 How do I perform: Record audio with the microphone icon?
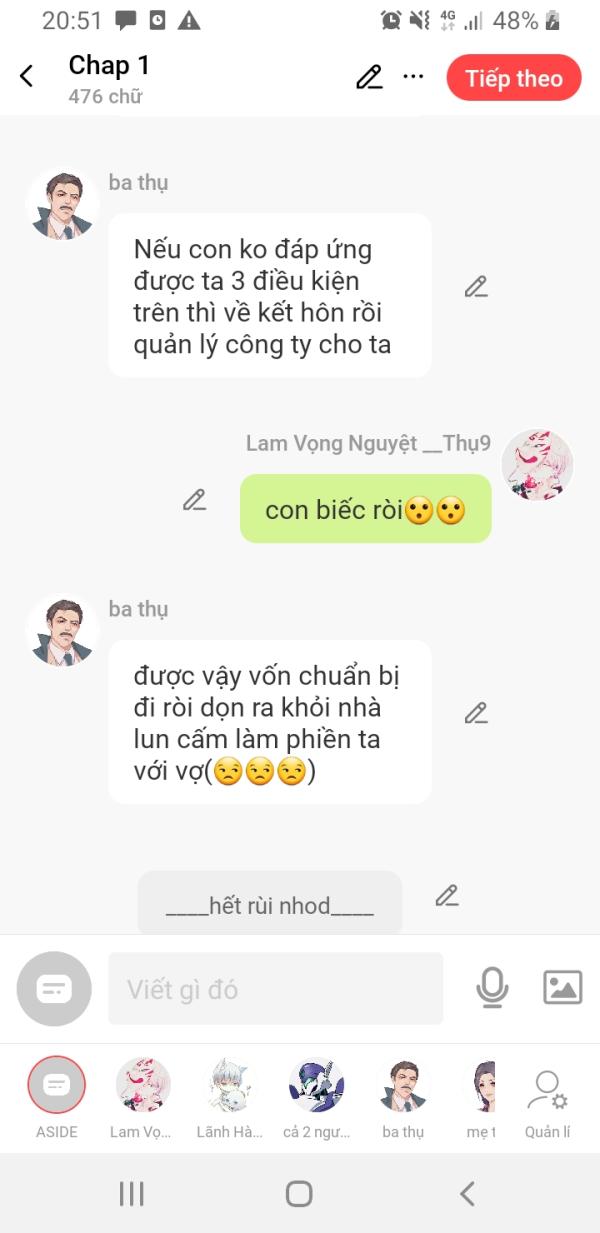[x=491, y=988]
